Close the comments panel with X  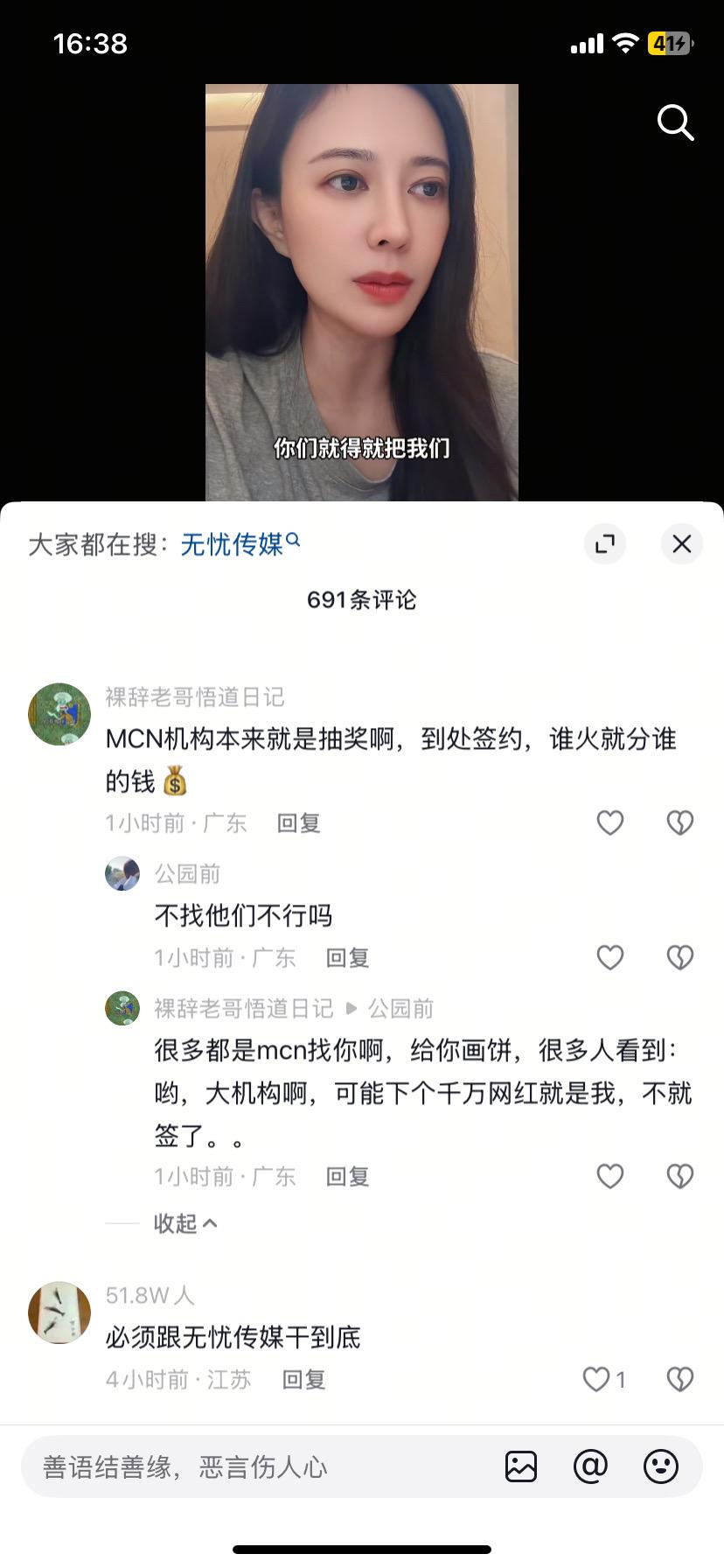(681, 543)
